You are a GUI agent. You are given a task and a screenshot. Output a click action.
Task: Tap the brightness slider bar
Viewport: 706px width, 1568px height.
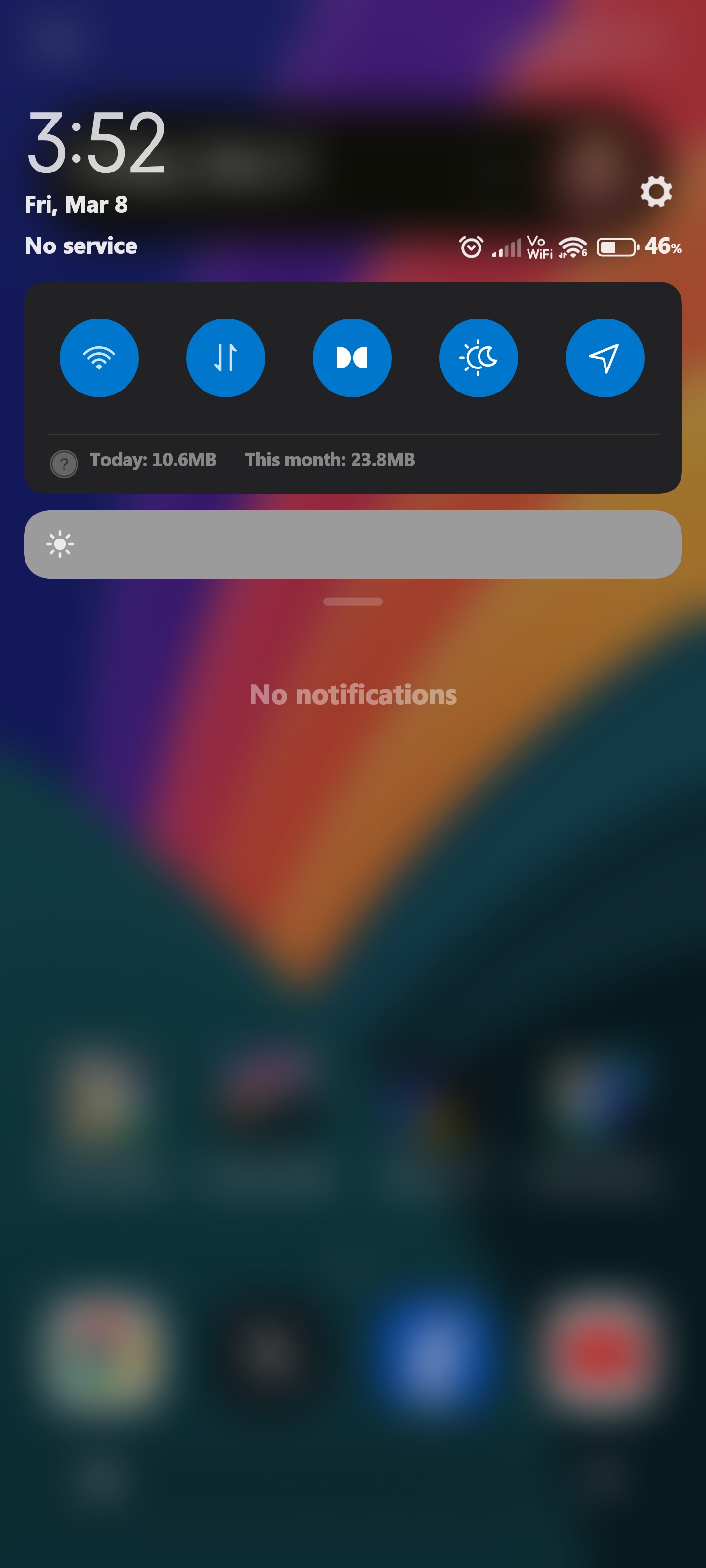coord(353,544)
